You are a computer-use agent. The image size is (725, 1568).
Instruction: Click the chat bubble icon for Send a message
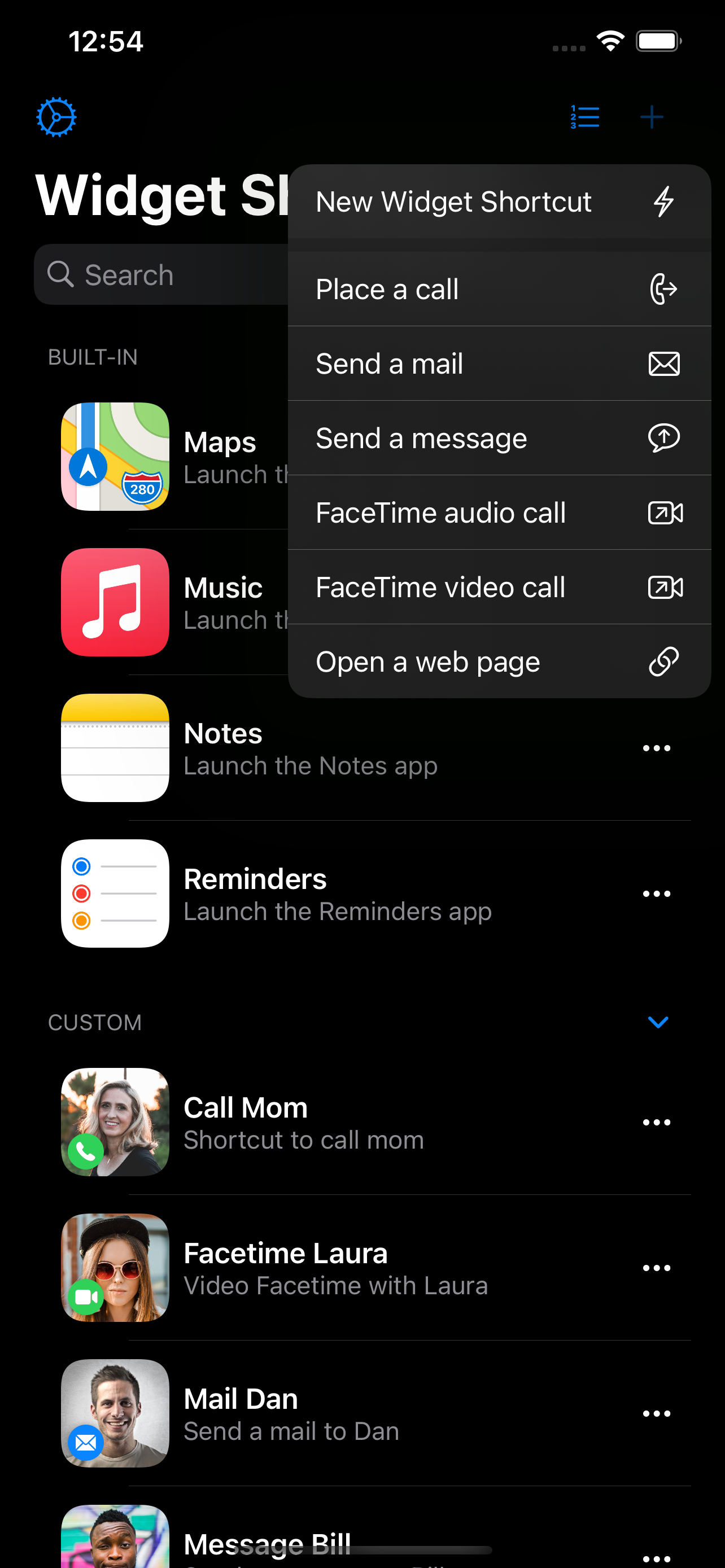tap(663, 437)
